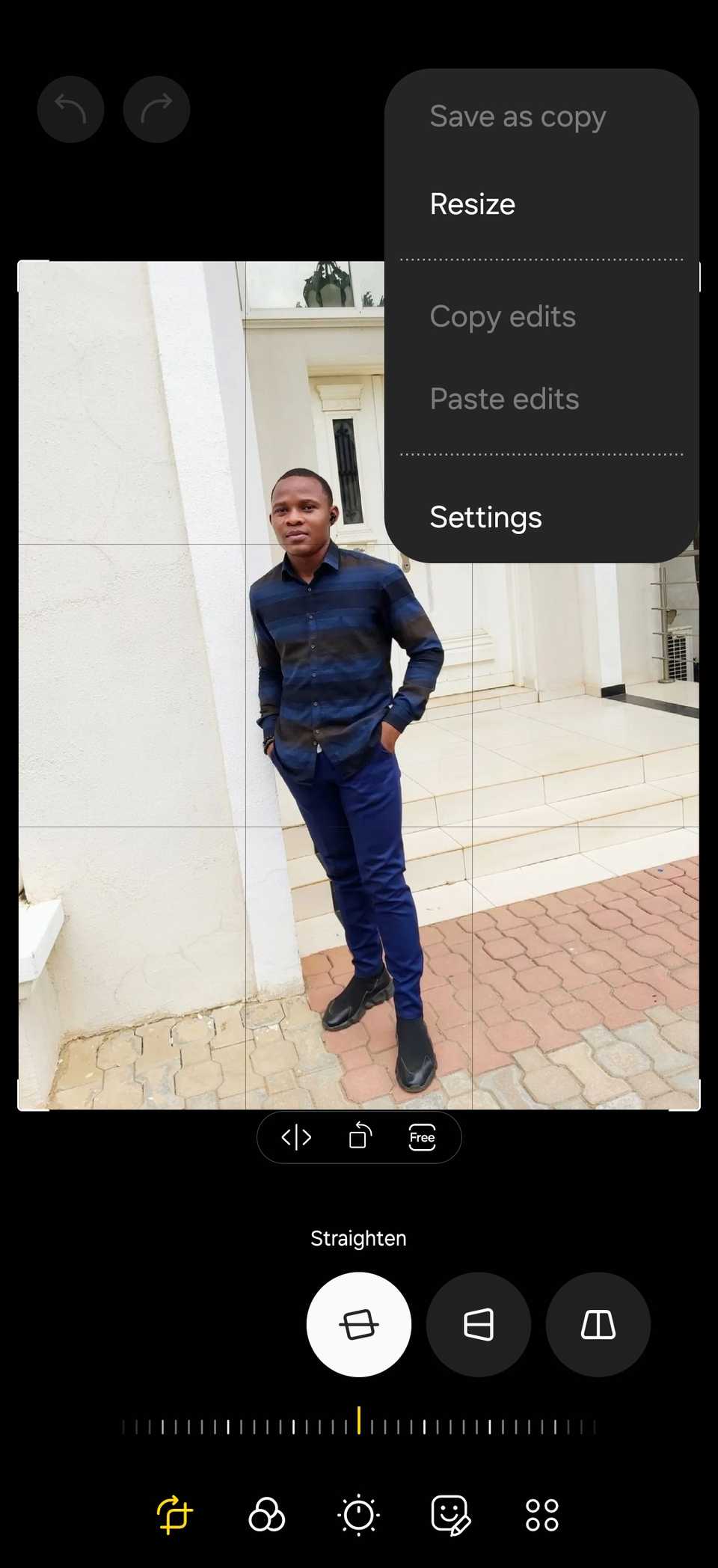The height and width of the screenshot is (1568, 718).
Task: Open the stickers and drawing tab
Action: tap(451, 1515)
